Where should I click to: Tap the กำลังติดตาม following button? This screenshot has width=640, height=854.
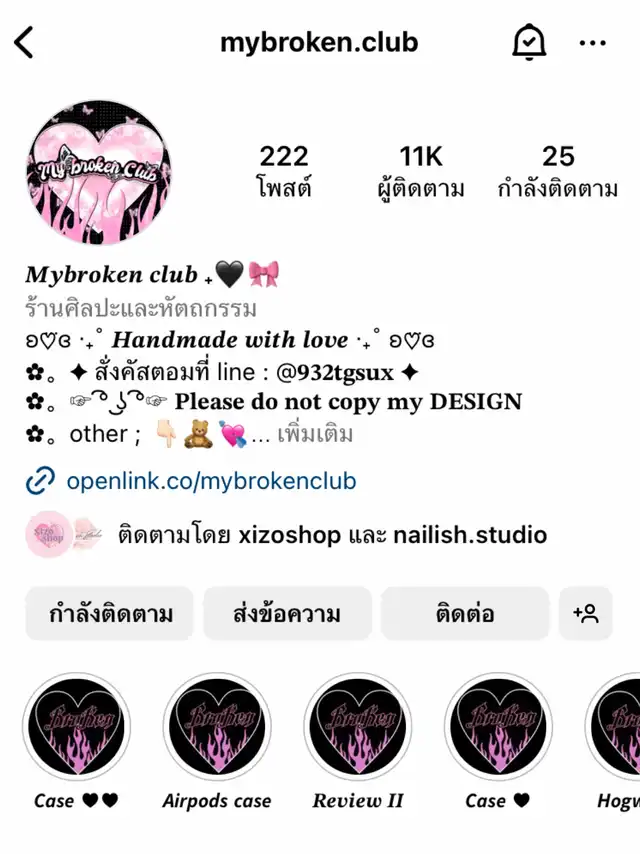pyautogui.click(x=110, y=613)
